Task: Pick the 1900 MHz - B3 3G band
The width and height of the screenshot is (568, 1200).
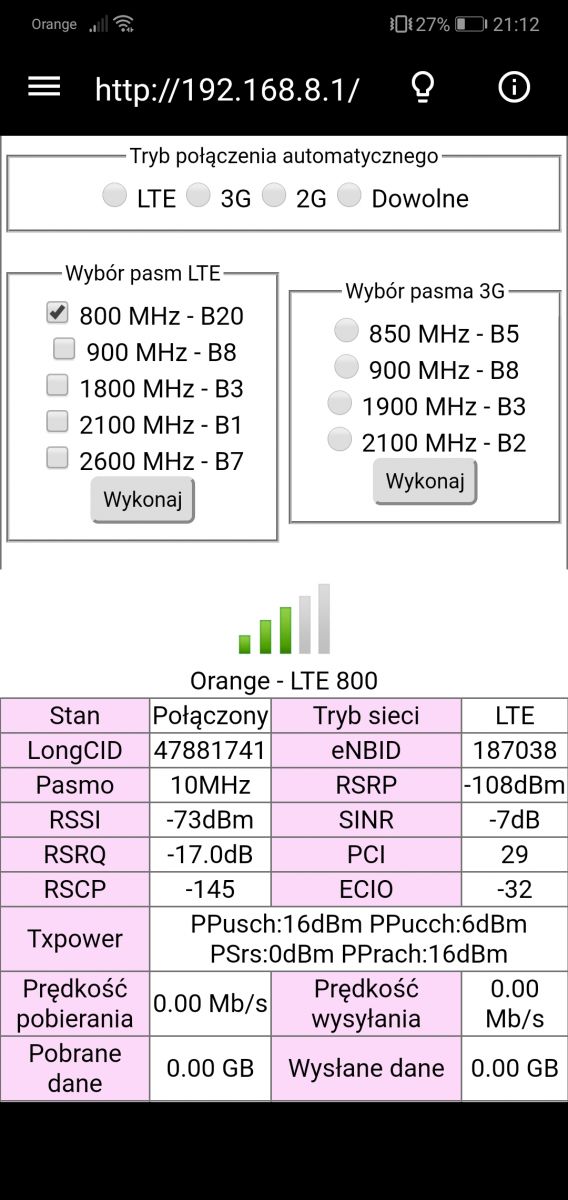Action: 340,403
